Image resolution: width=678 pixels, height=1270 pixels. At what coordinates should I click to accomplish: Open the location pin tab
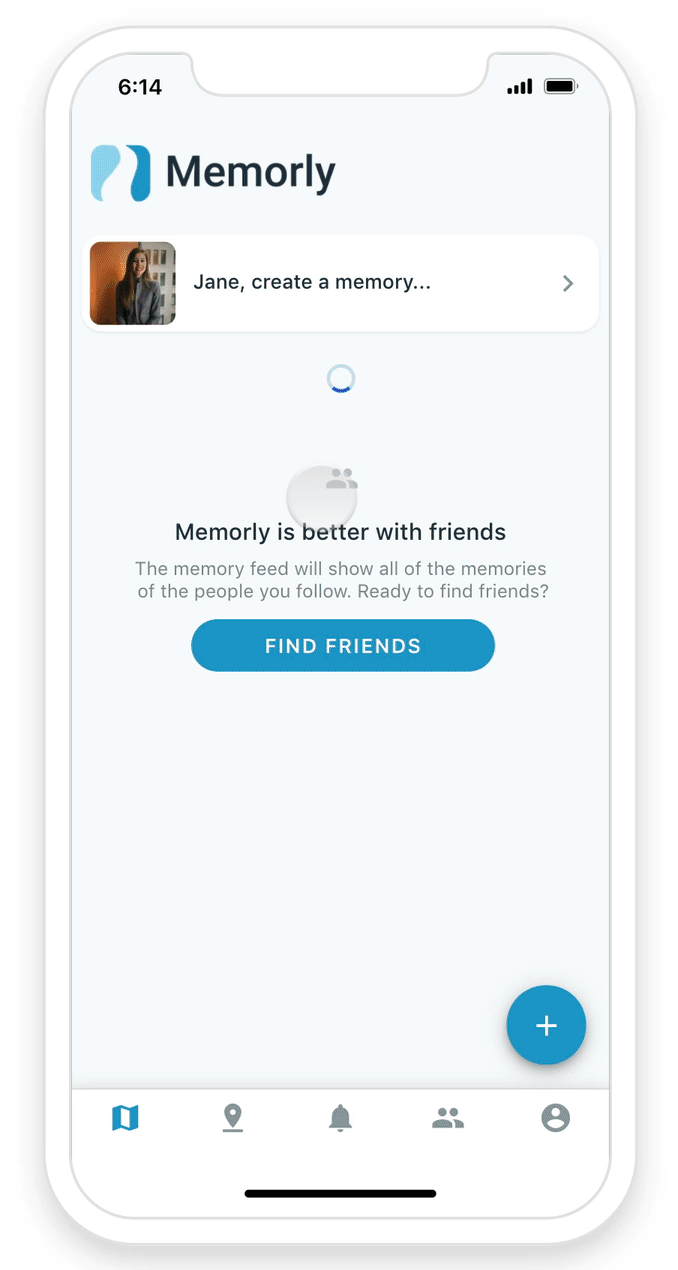pos(233,1118)
